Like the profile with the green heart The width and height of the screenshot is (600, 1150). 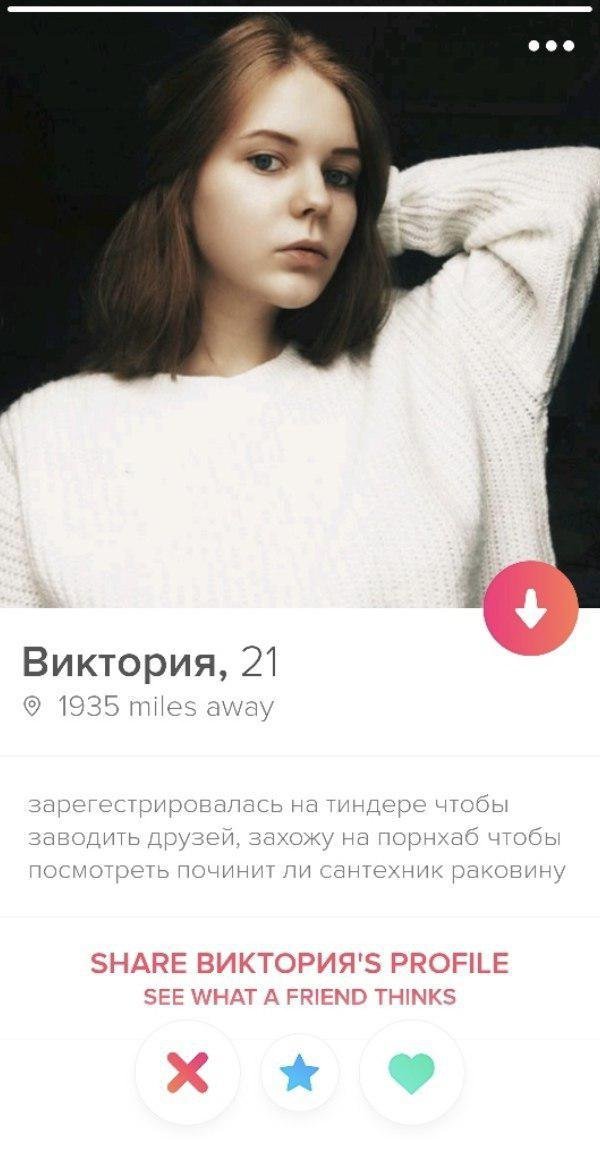pyautogui.click(x=411, y=1074)
